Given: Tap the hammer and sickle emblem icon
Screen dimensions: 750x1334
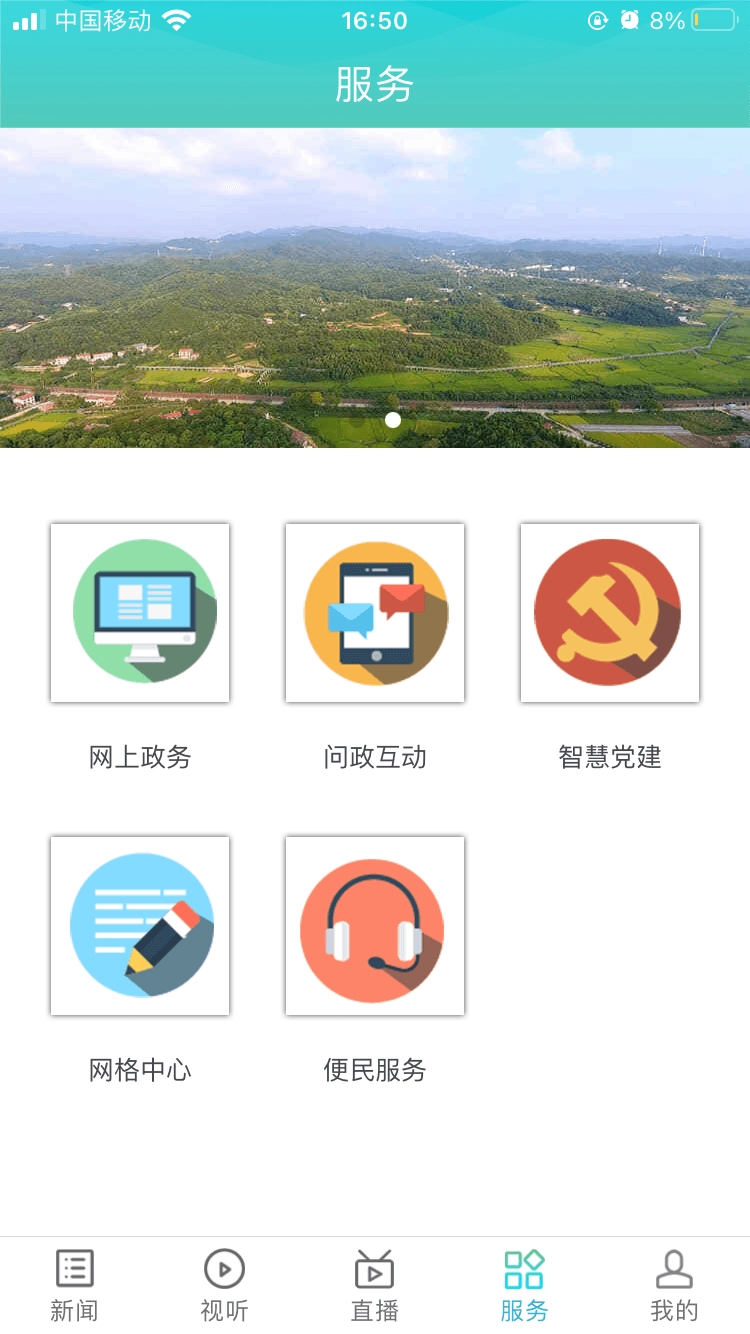Looking at the screenshot, I should pos(610,612).
